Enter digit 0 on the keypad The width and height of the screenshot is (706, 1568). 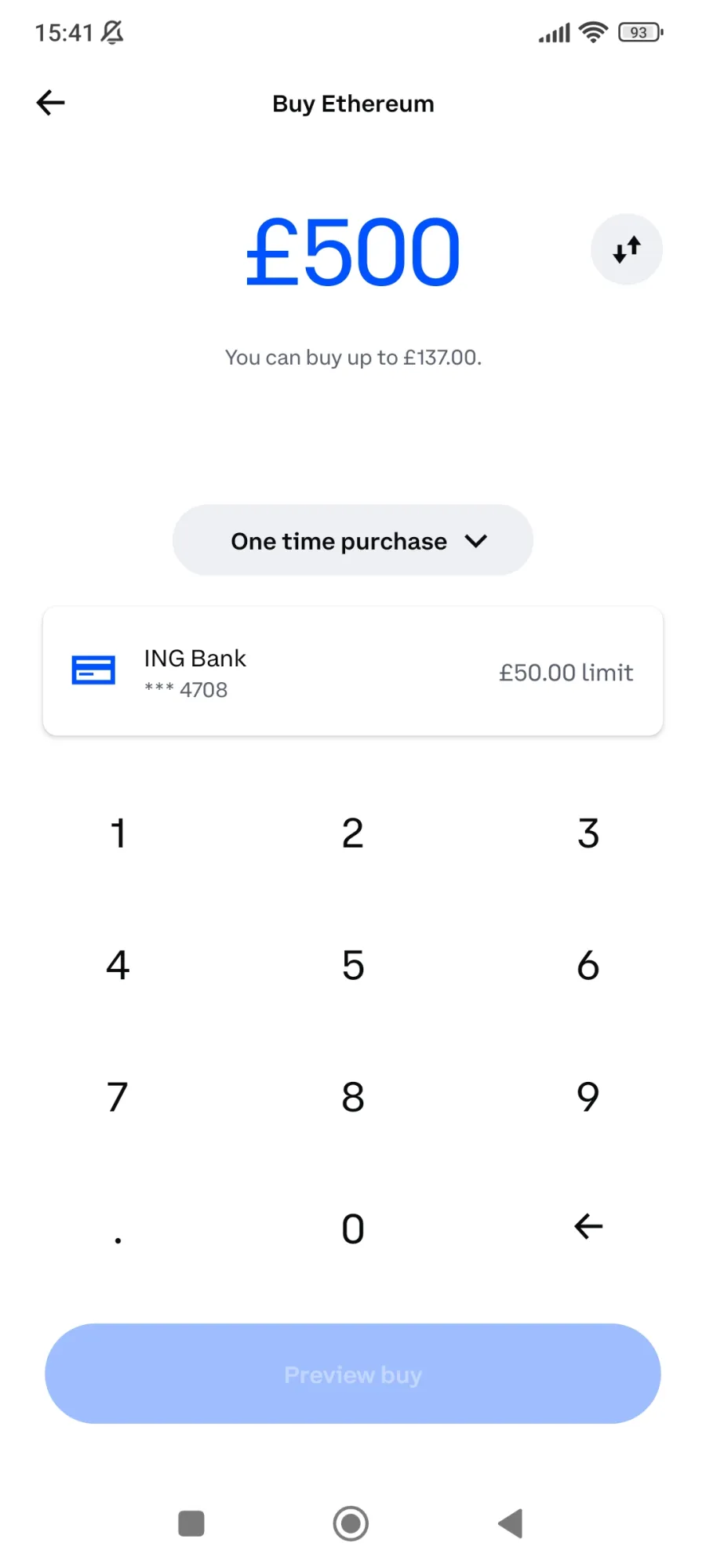pyautogui.click(x=353, y=1229)
